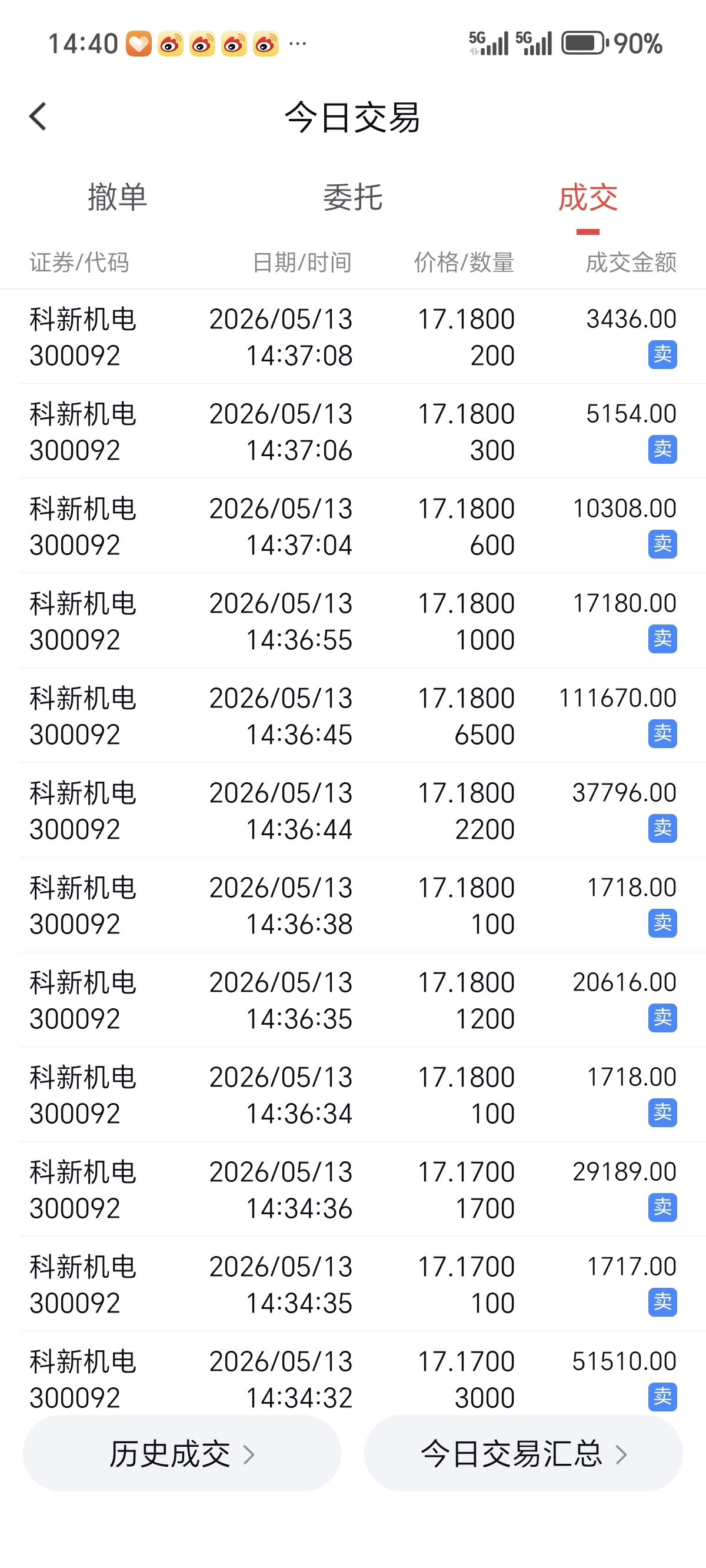Open the trade record at 14:36:55
Image resolution: width=706 pixels, height=1568 pixels.
[353, 621]
